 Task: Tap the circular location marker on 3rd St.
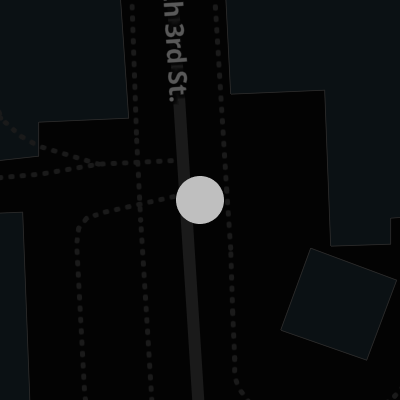200,200
